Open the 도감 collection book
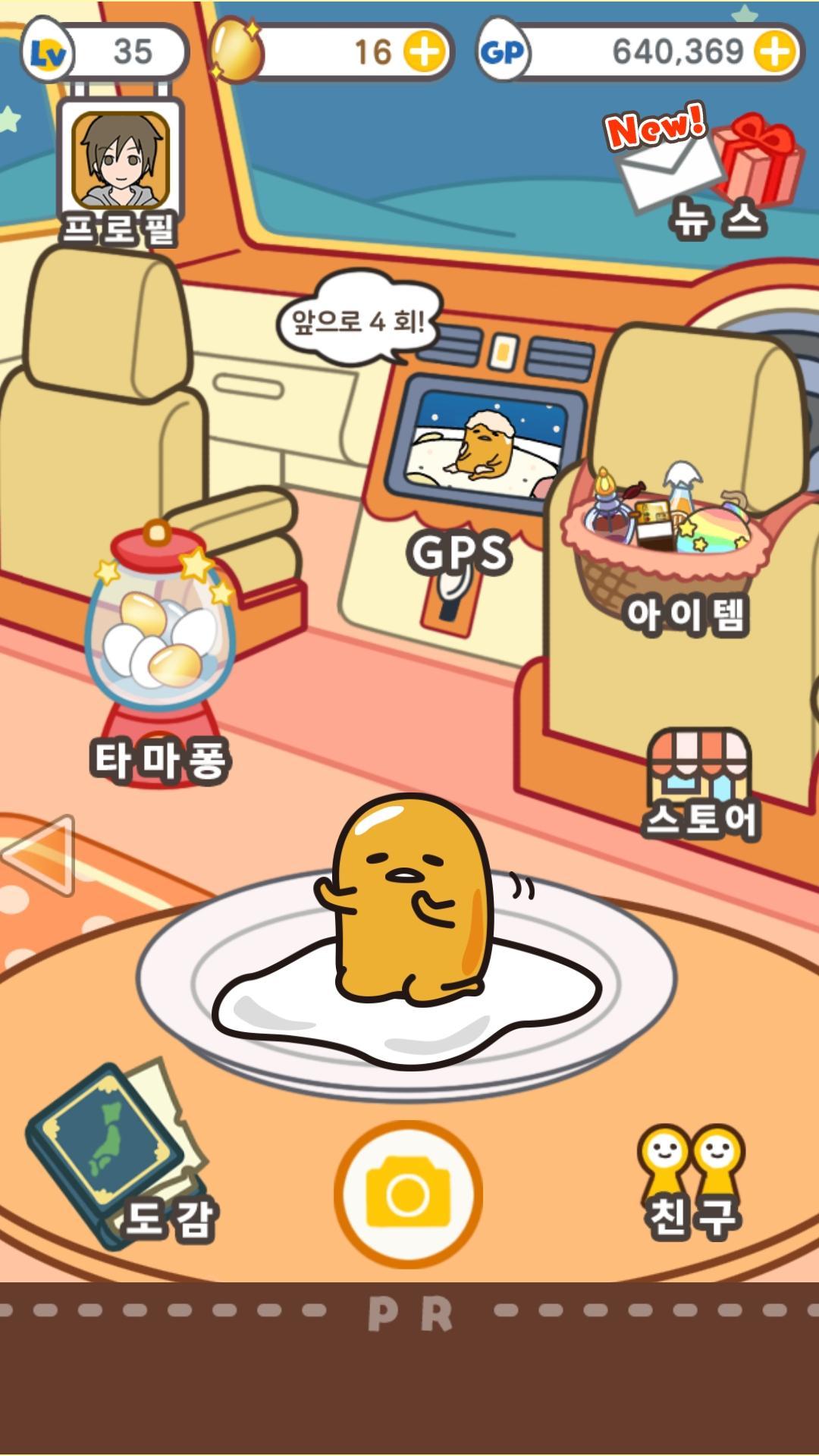Image resolution: width=819 pixels, height=1456 pixels. click(x=114, y=1153)
